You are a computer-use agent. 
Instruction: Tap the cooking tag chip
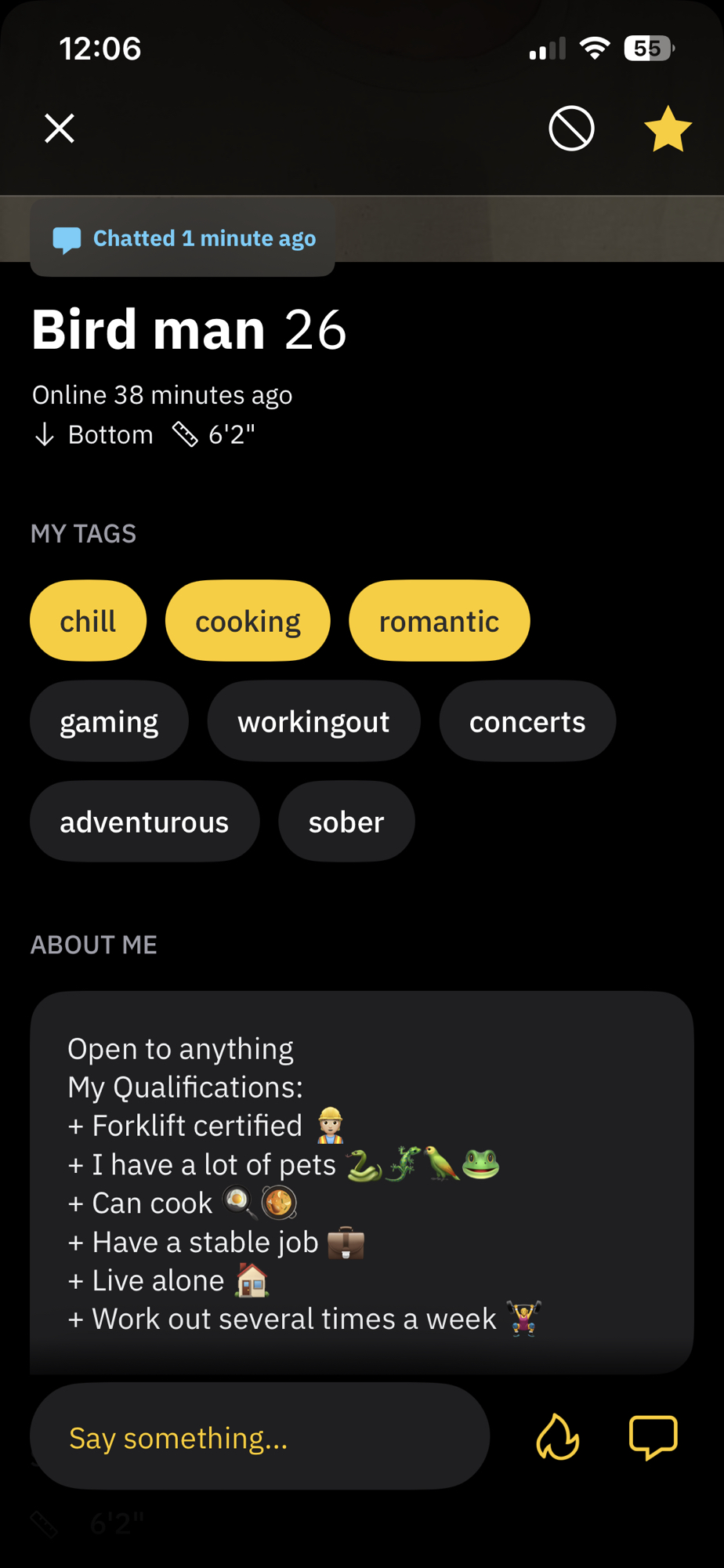click(x=248, y=621)
